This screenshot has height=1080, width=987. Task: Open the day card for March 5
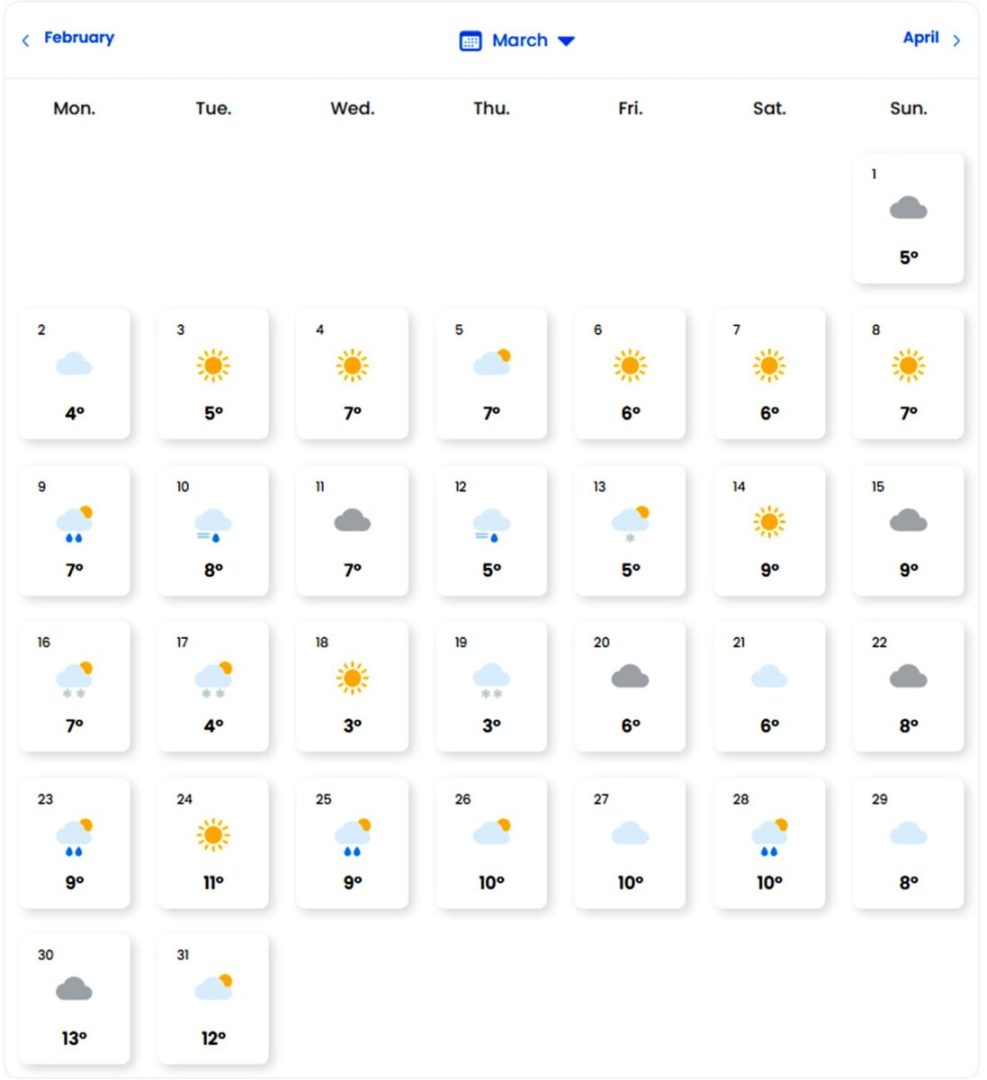coord(491,374)
